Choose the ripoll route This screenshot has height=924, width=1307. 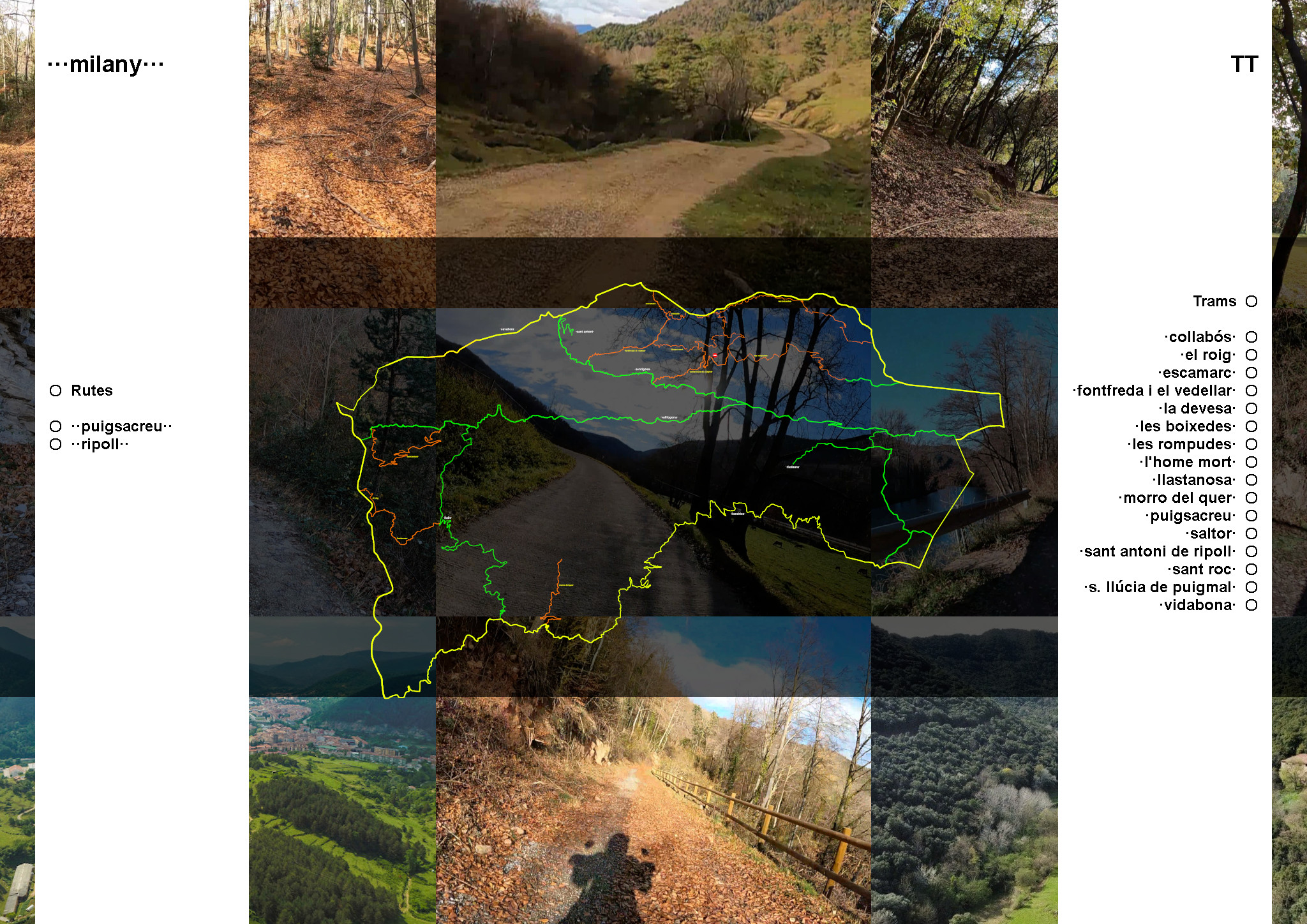pyautogui.click(x=56, y=444)
